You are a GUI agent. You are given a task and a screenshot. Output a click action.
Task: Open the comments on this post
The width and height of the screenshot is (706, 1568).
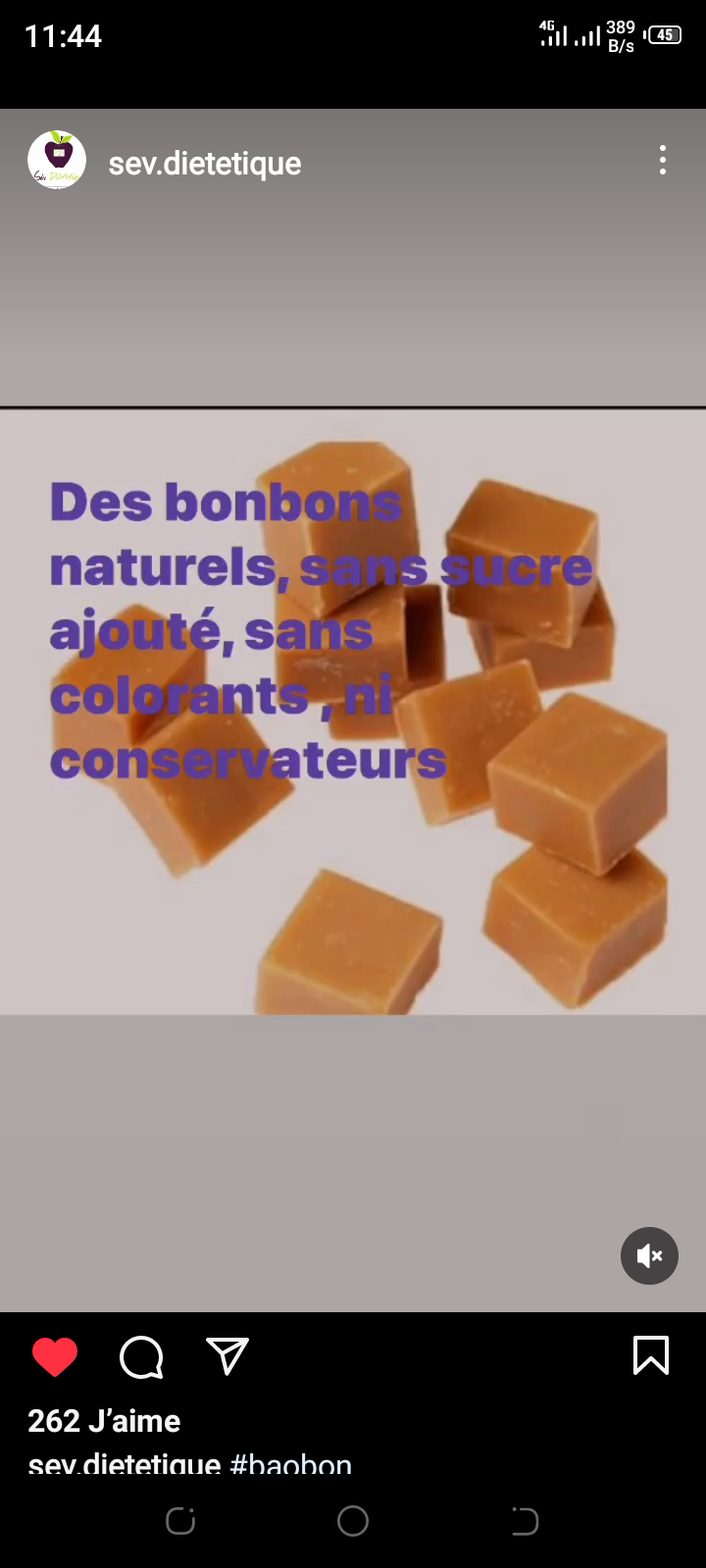click(141, 1357)
